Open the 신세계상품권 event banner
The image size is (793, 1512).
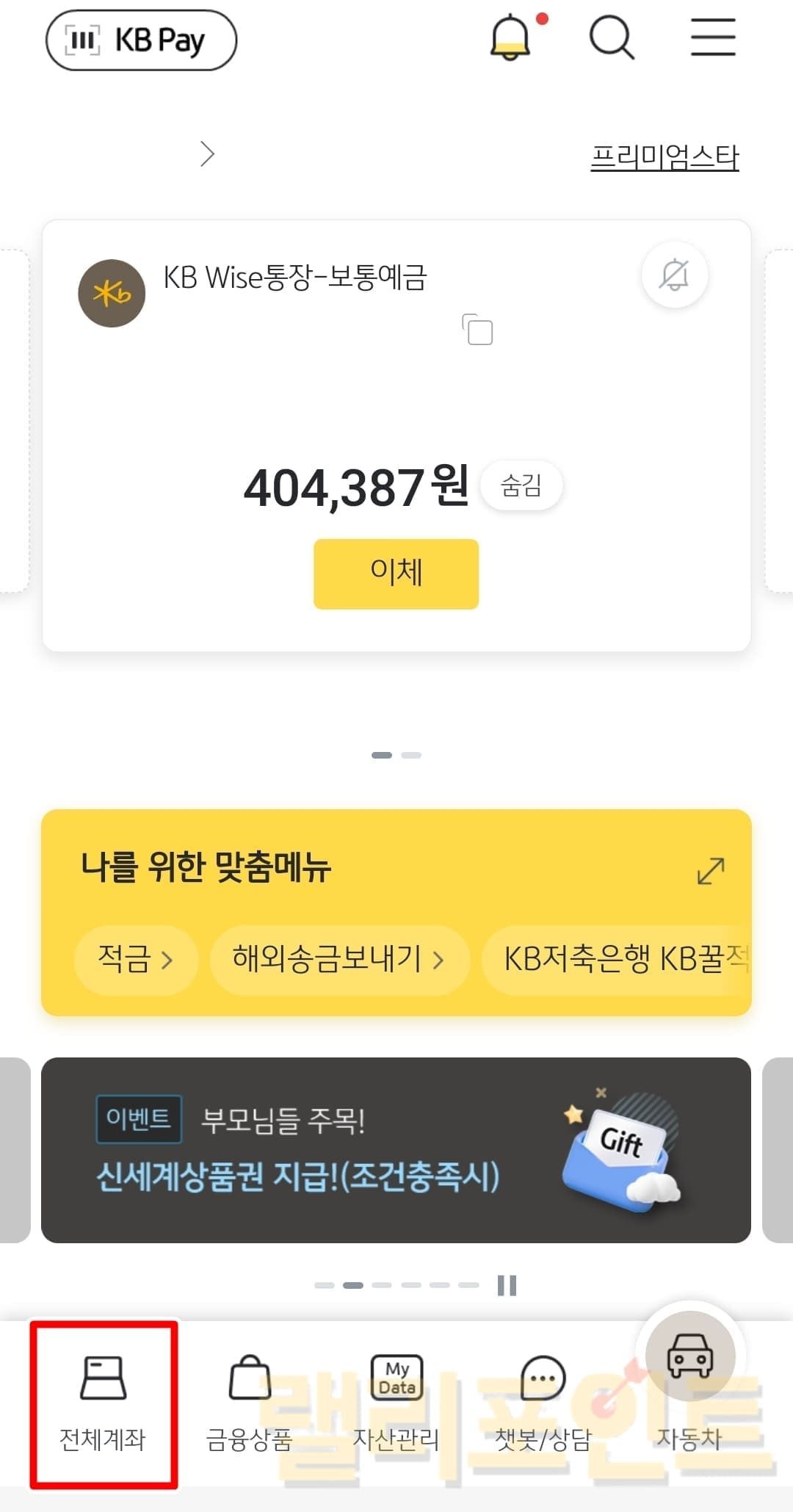click(396, 1150)
